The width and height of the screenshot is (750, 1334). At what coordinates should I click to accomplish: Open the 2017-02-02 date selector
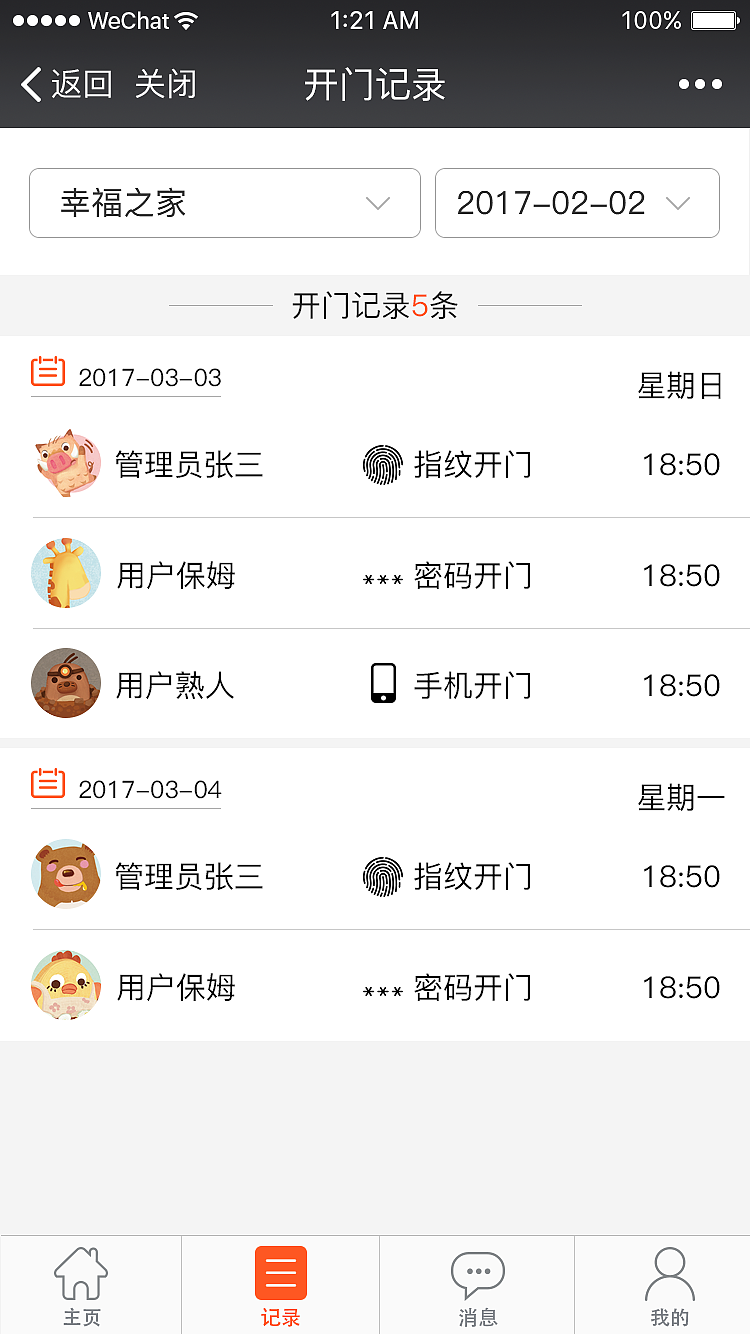pyautogui.click(x=577, y=203)
